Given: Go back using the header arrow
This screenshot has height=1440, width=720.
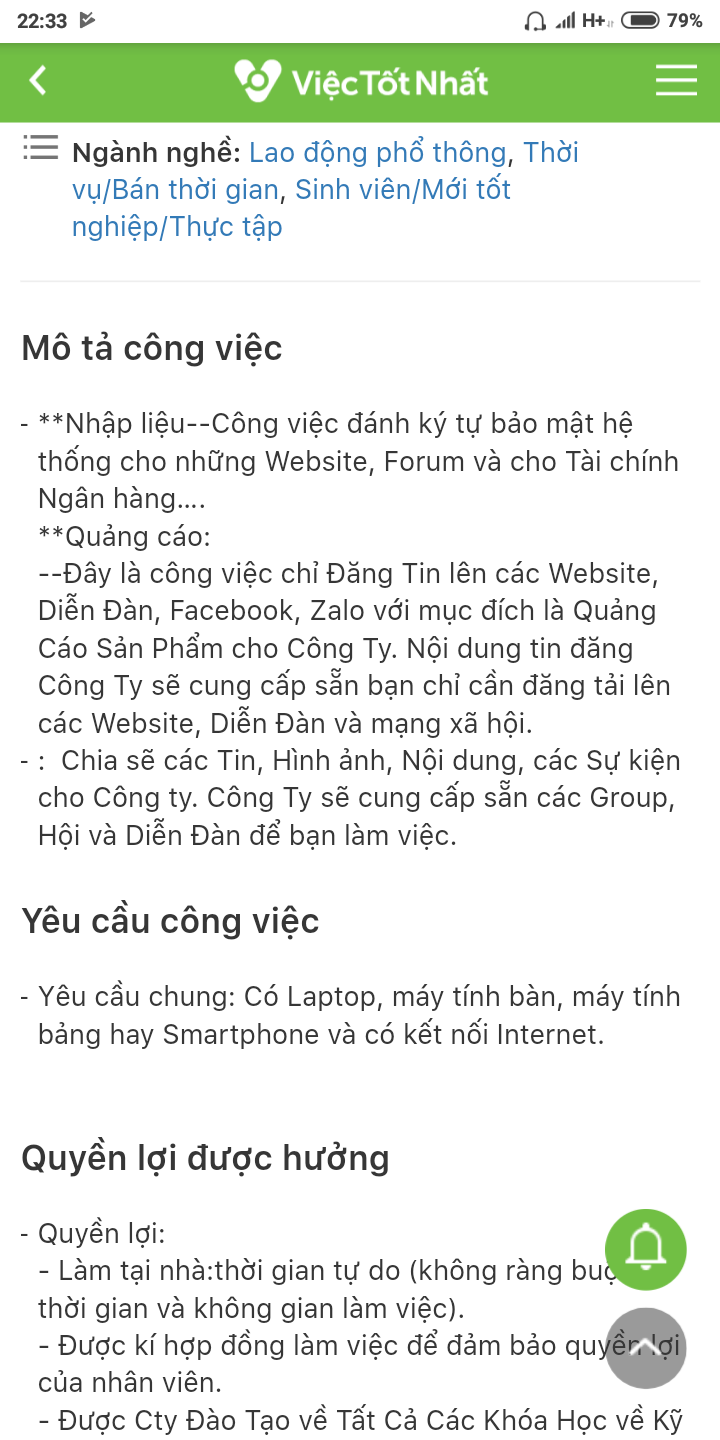Looking at the screenshot, I should pyautogui.click(x=38, y=81).
